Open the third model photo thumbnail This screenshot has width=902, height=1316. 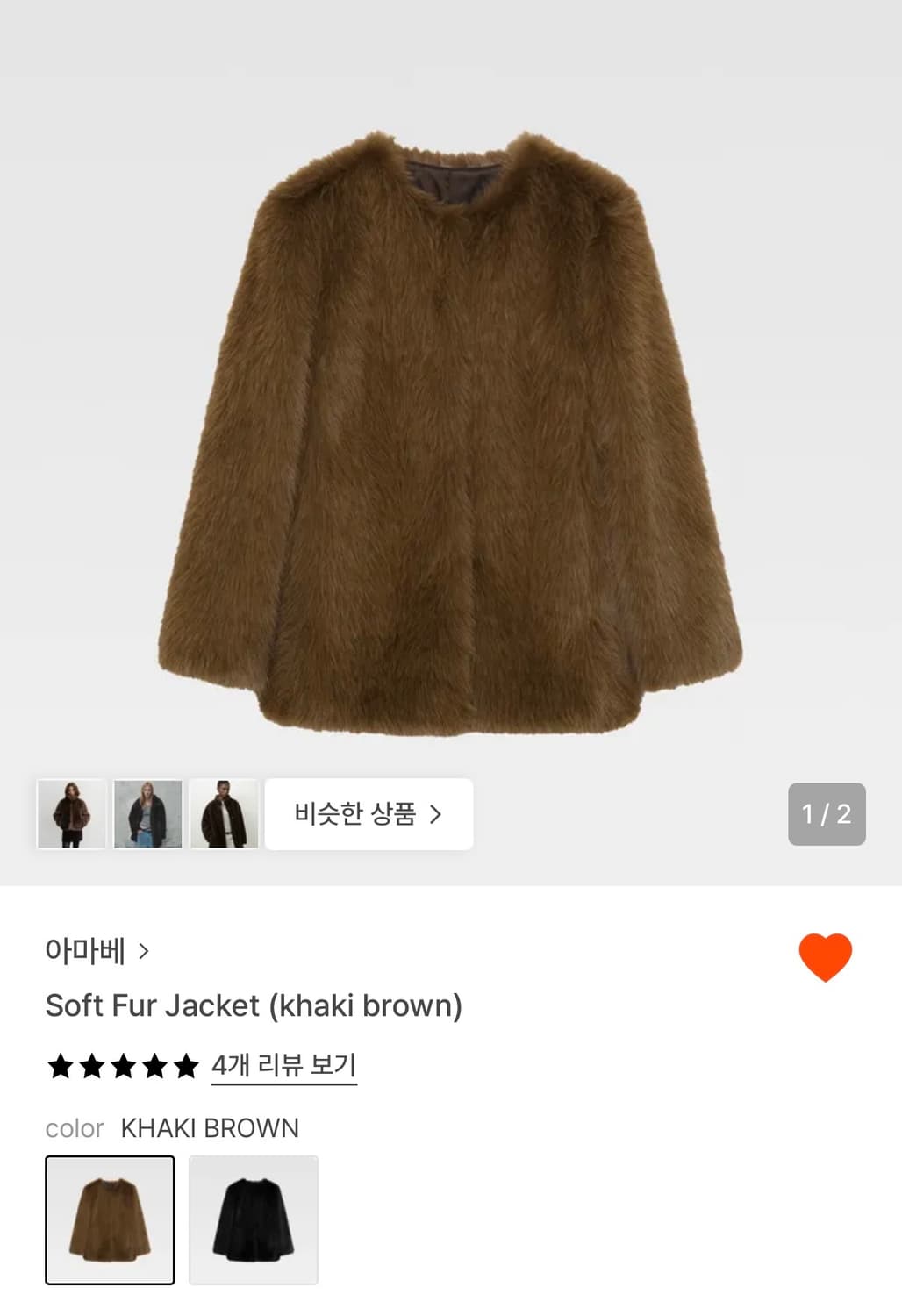[223, 814]
